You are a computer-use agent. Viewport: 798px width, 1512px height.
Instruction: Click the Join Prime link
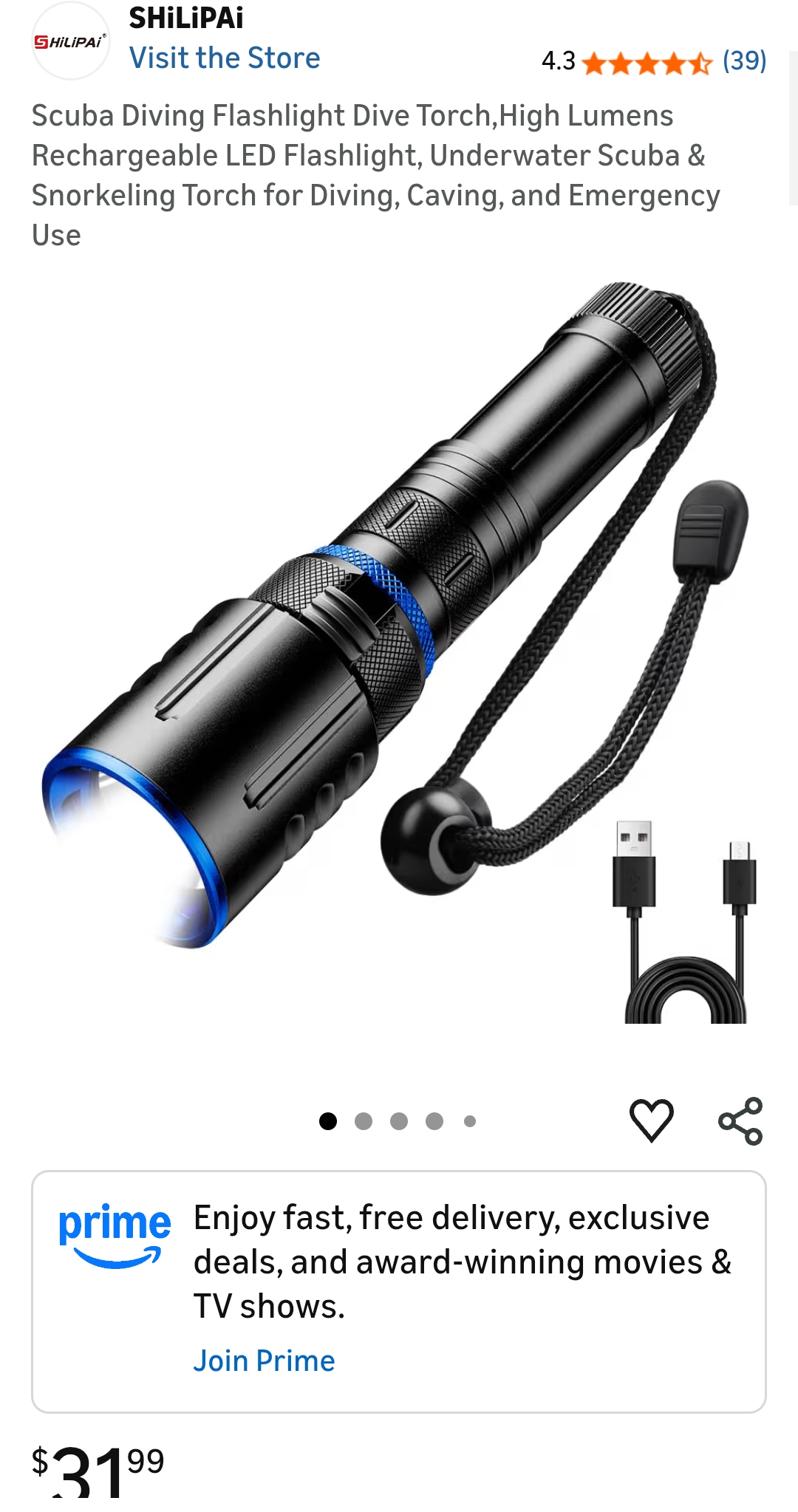coord(264,1360)
